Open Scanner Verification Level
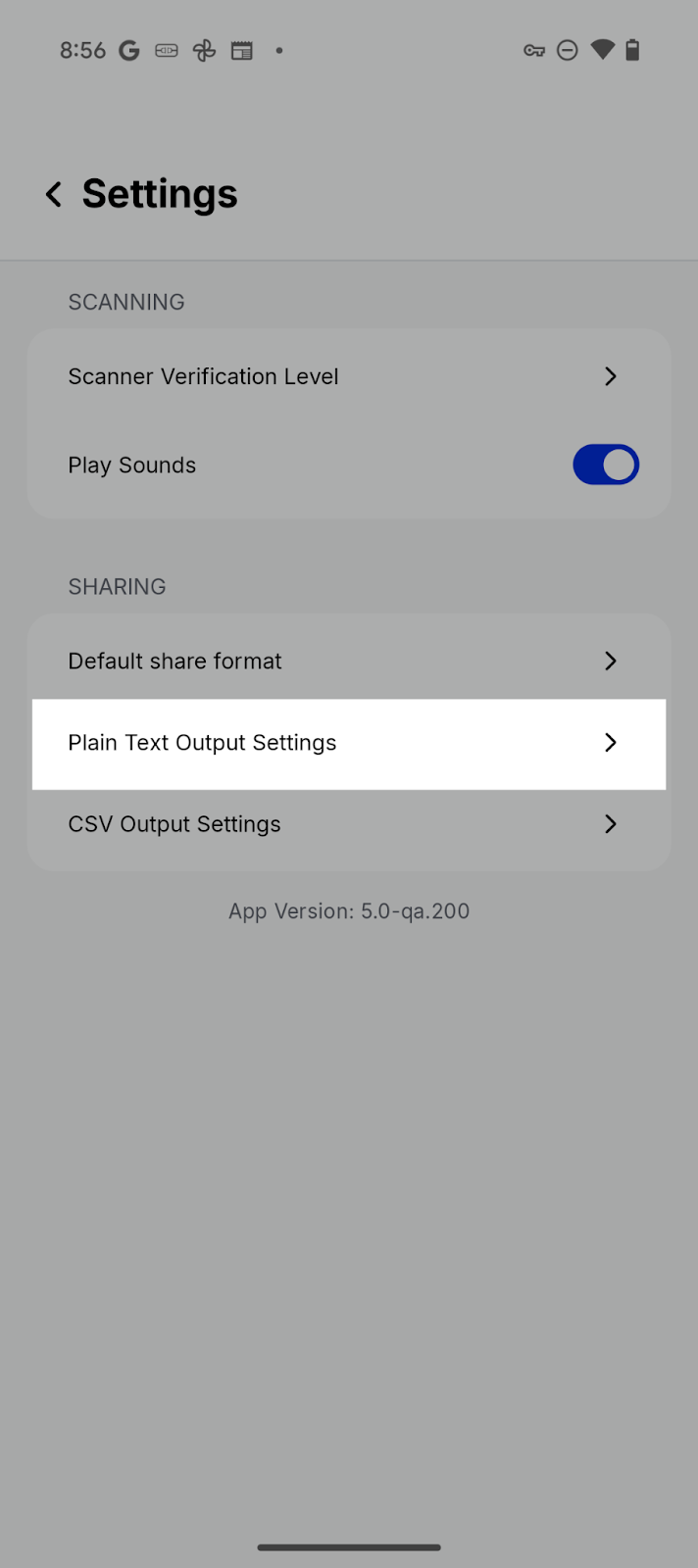This screenshot has width=698, height=1568. [348, 376]
